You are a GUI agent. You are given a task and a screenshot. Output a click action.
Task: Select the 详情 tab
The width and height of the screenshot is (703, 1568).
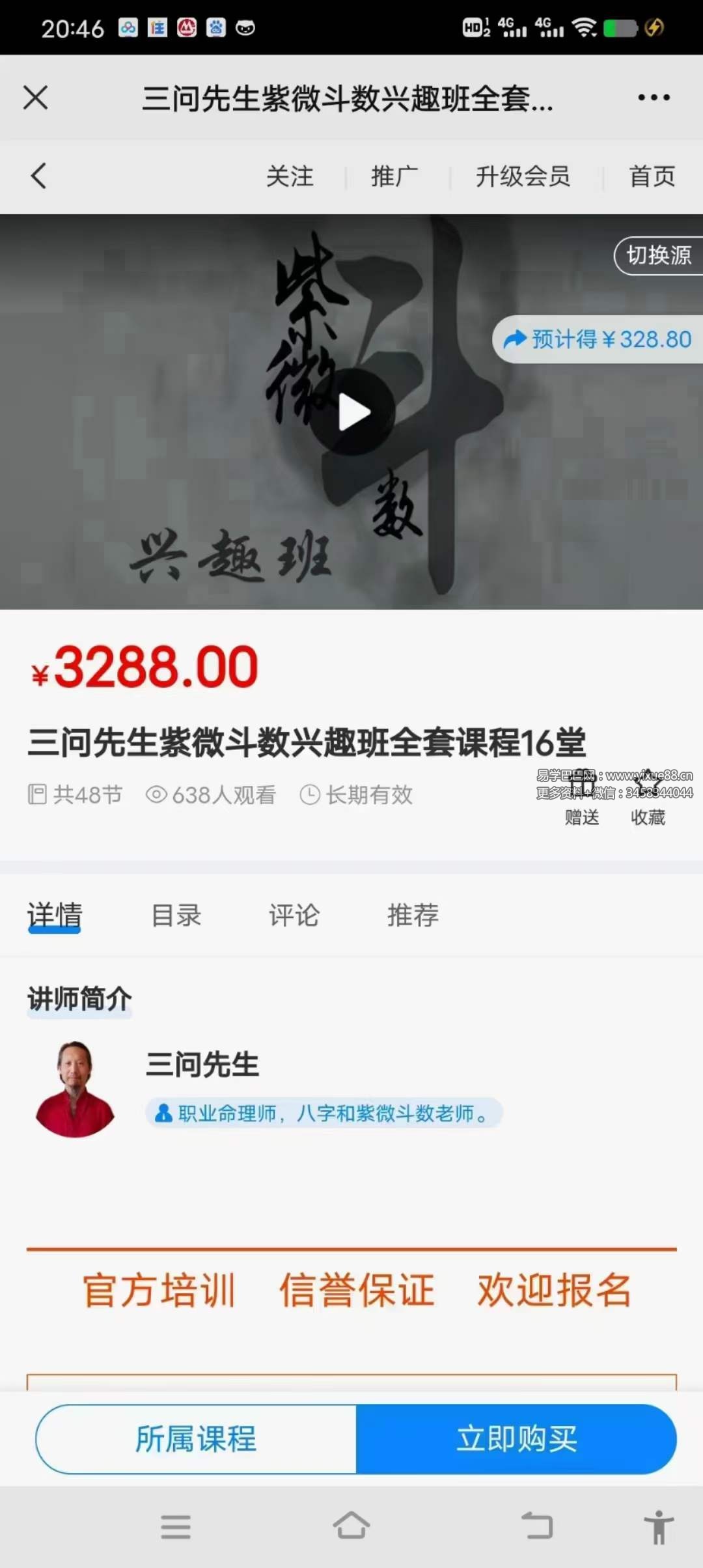coord(55,916)
